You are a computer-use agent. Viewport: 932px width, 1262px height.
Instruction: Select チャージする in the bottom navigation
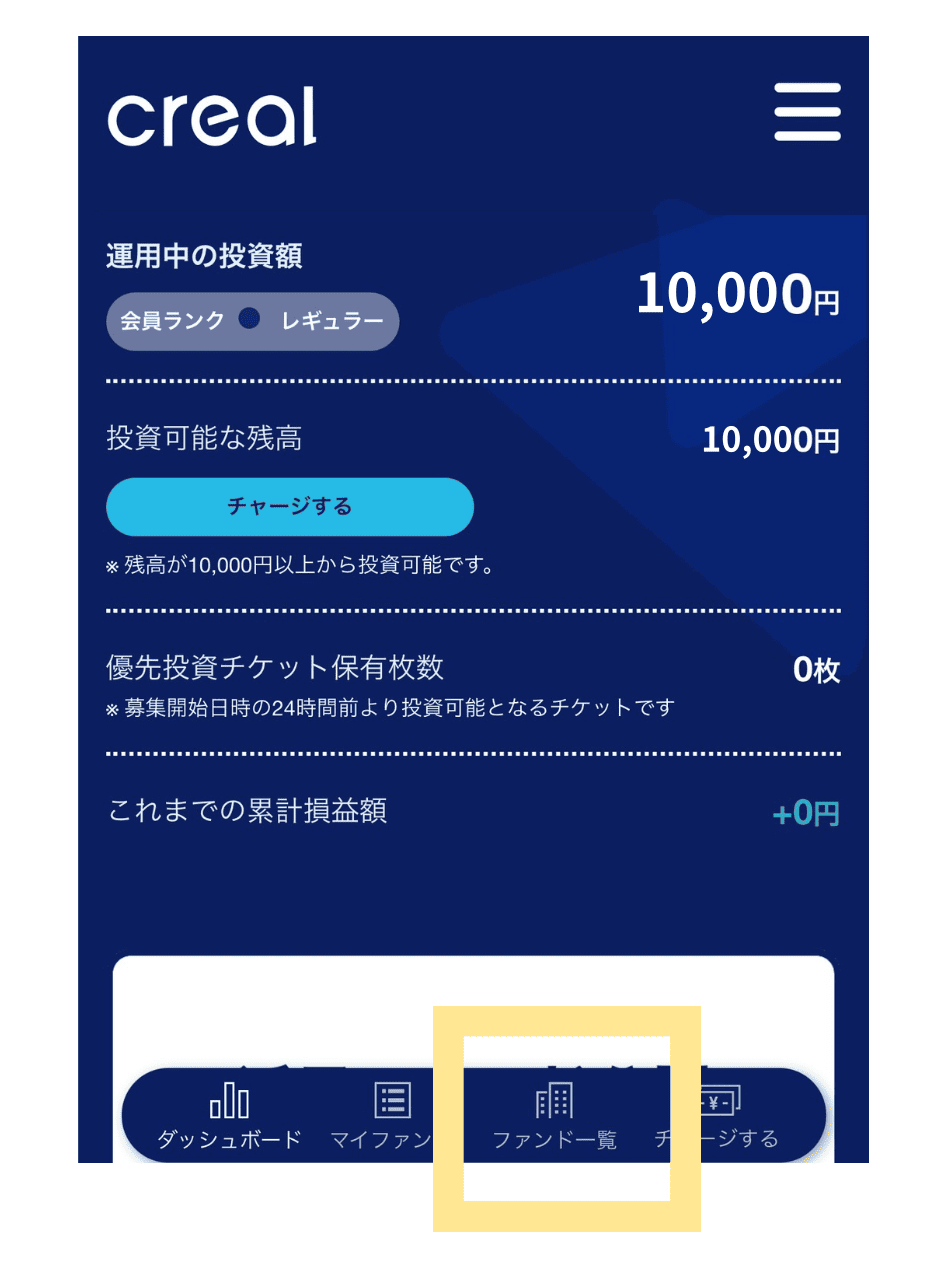(x=718, y=1117)
